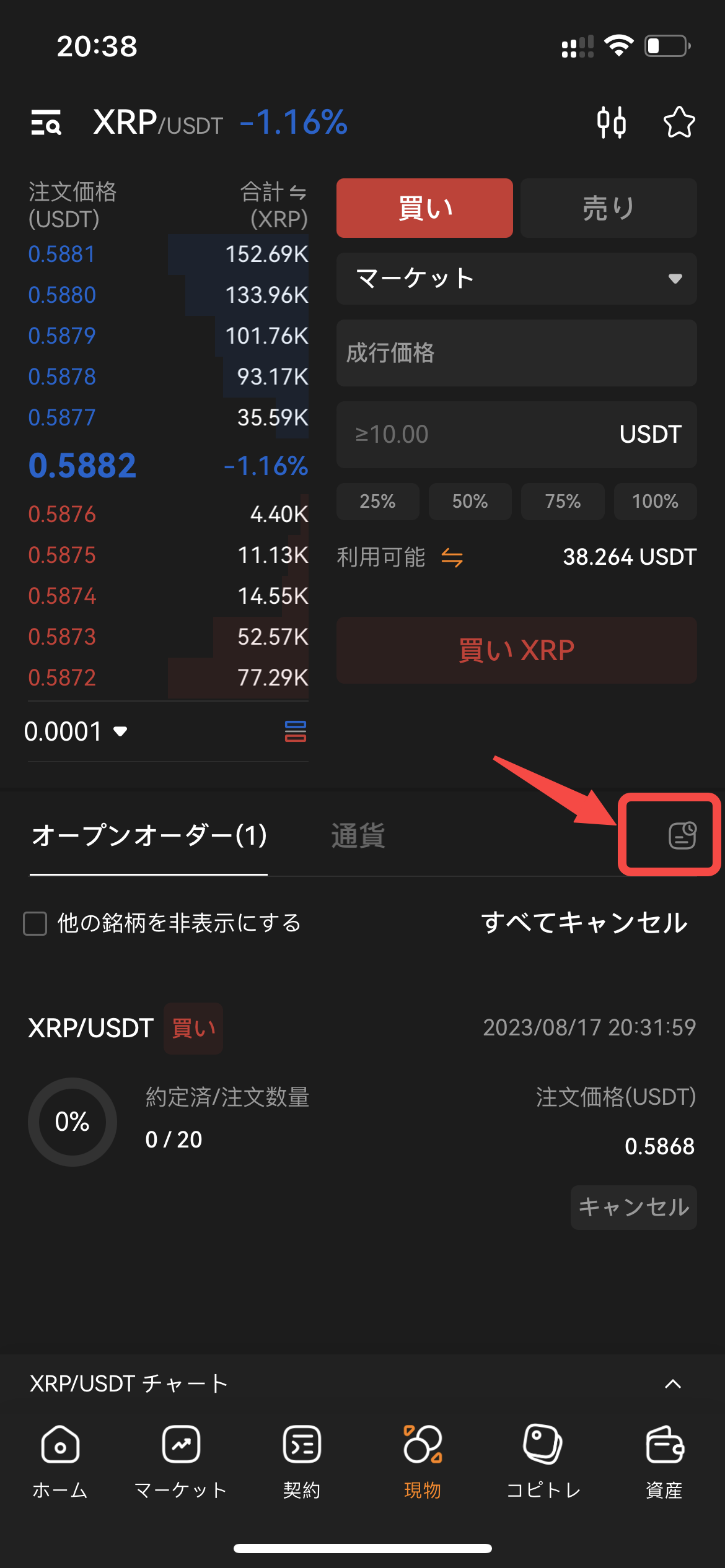The width and height of the screenshot is (725, 1568).
Task: Cancel the XRP/USDT 0.5868 order
Action: click(x=633, y=1207)
